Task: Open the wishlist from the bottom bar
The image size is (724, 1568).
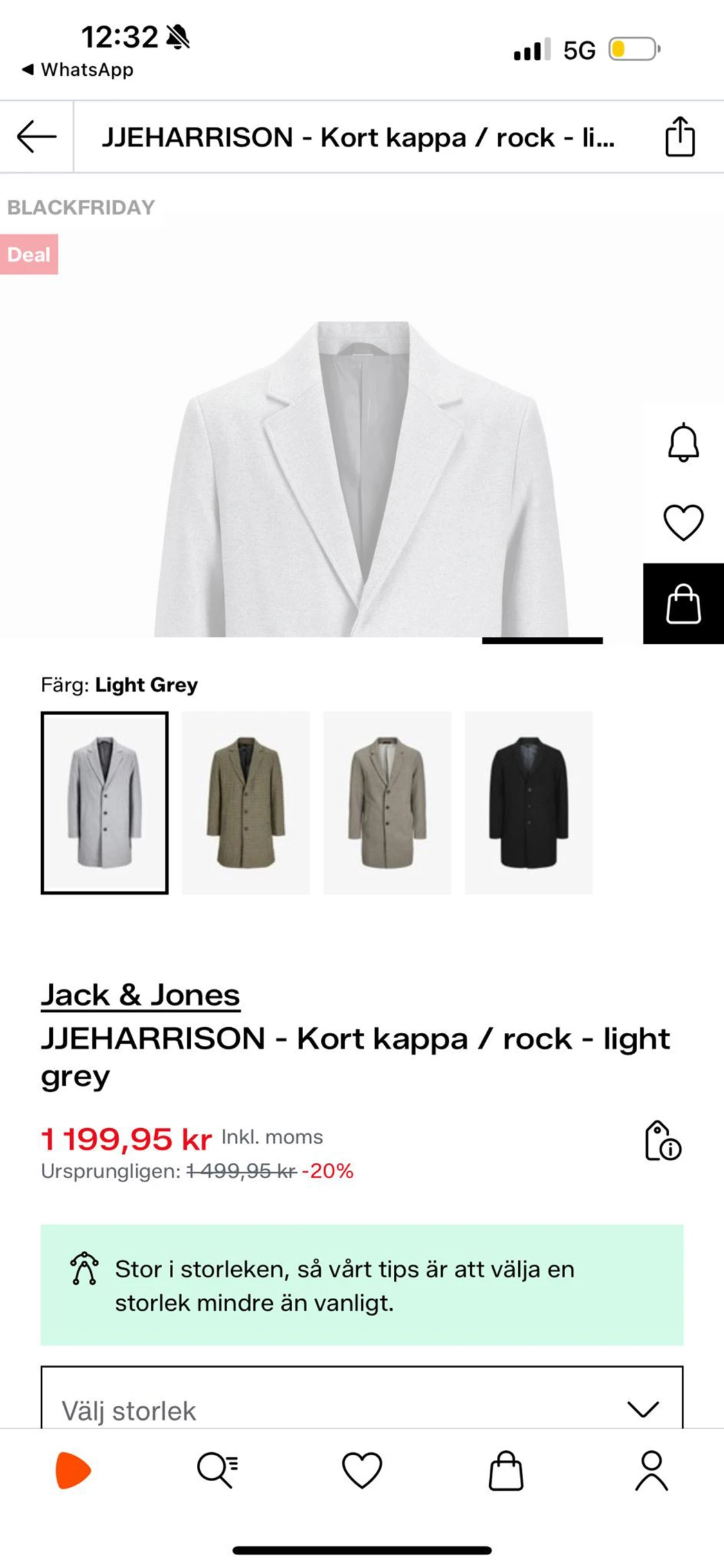Action: pyautogui.click(x=362, y=1468)
